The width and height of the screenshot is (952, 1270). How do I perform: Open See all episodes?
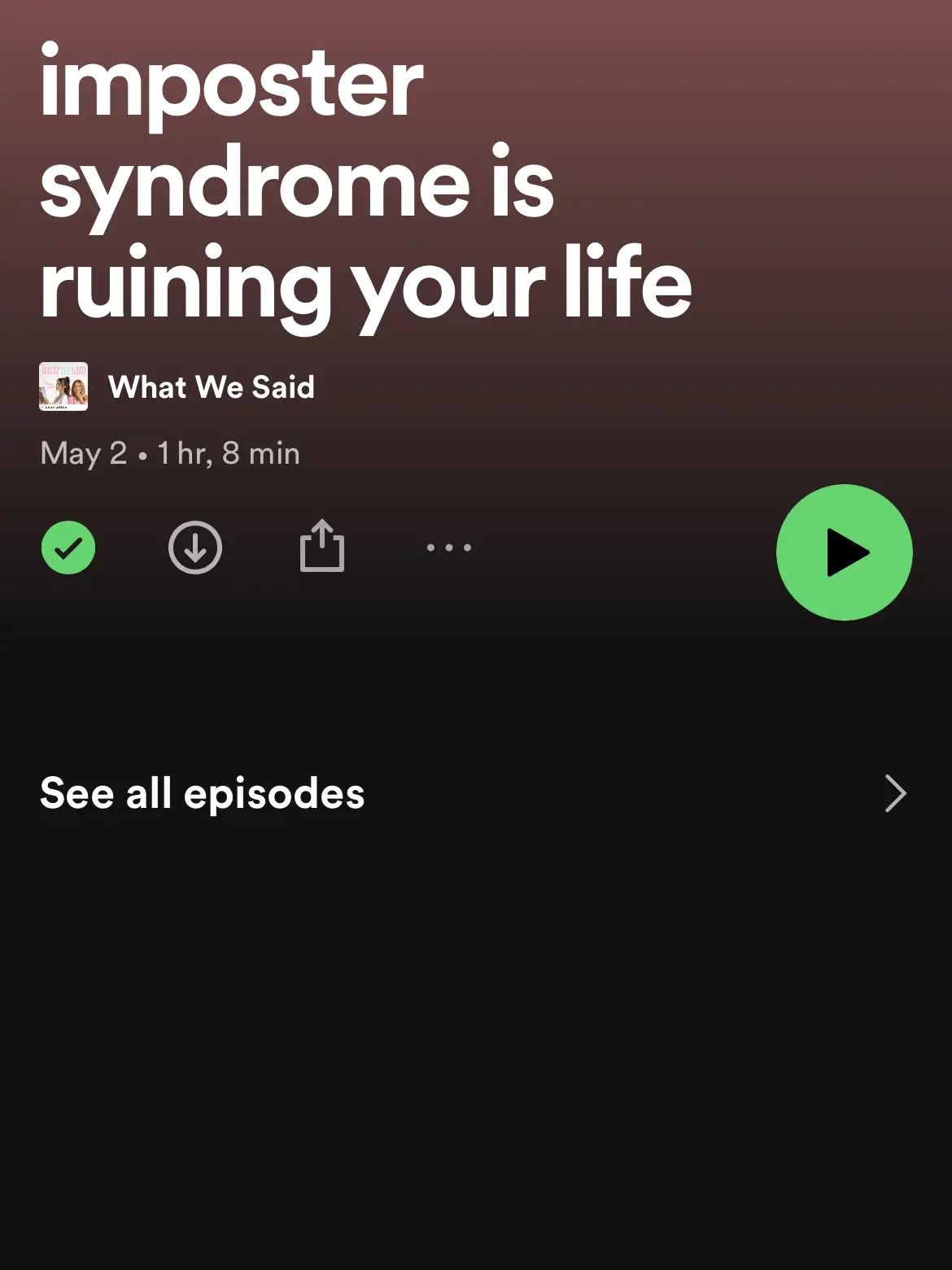(202, 793)
